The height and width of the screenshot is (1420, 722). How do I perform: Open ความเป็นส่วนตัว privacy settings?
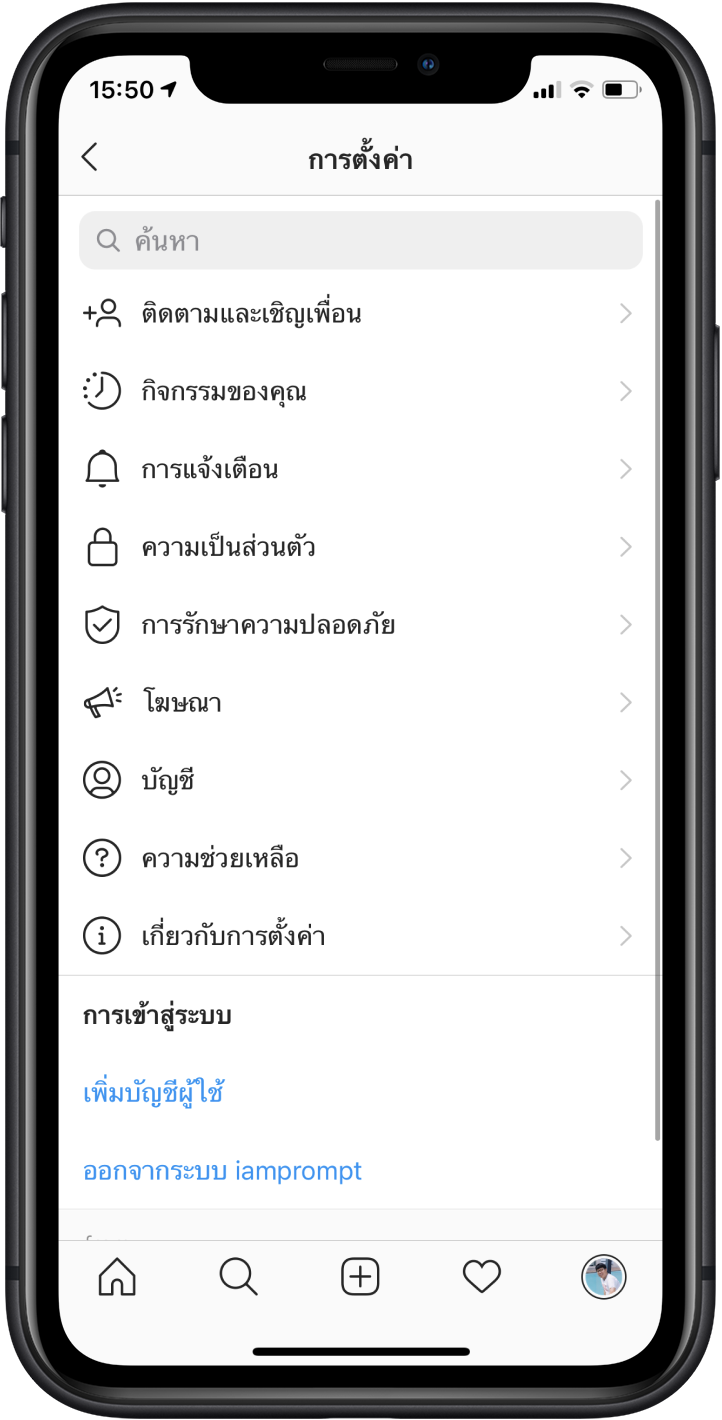[358, 547]
